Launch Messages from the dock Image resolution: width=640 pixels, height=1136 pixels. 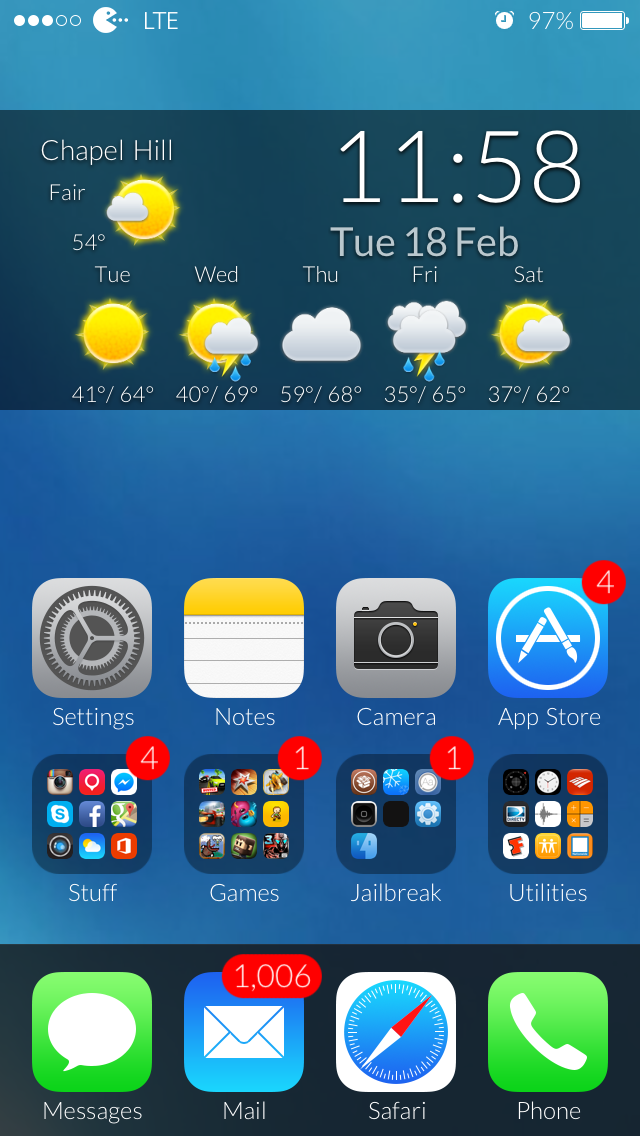92,1032
